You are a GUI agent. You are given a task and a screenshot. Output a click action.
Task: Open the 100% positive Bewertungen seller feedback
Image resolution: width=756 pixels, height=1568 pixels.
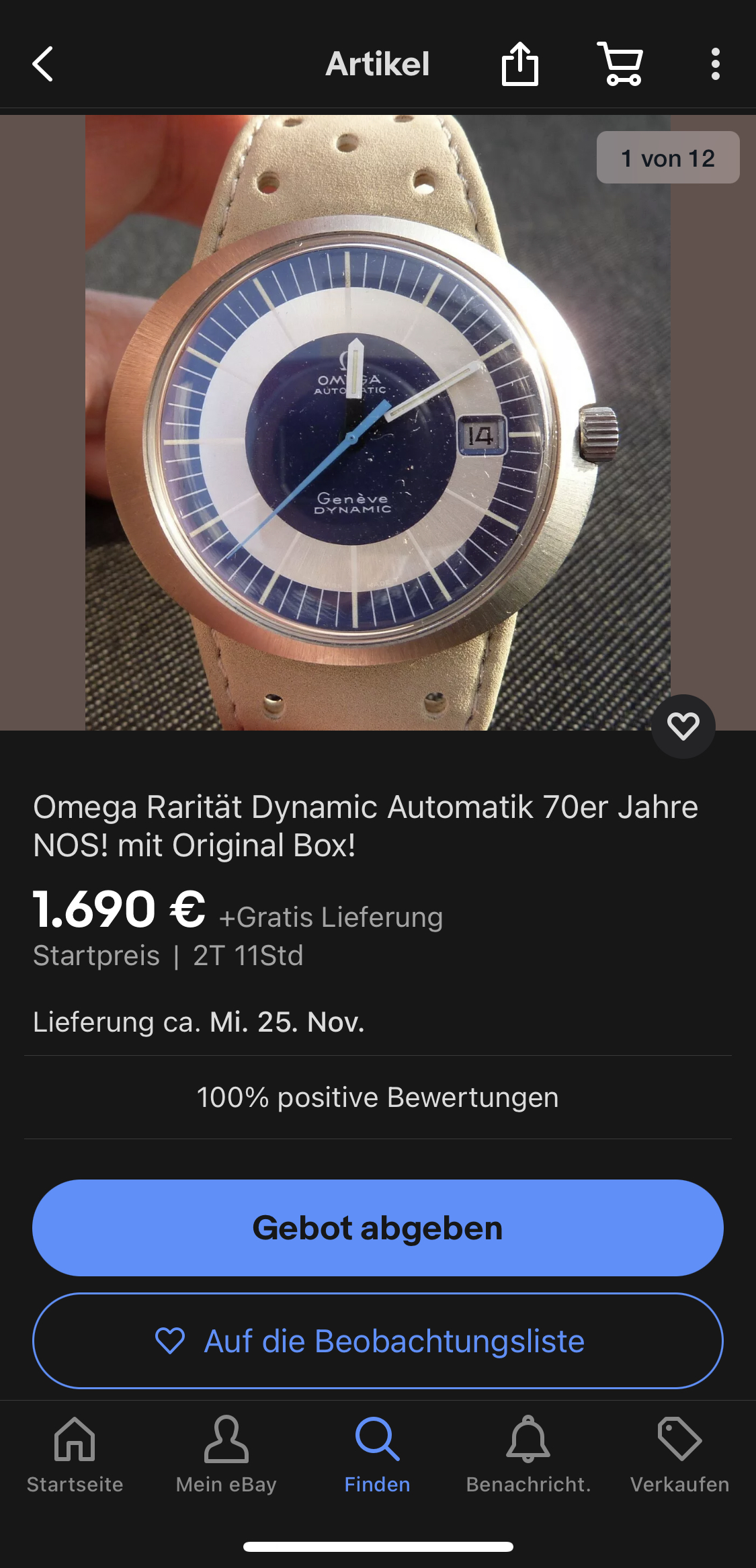(378, 1098)
